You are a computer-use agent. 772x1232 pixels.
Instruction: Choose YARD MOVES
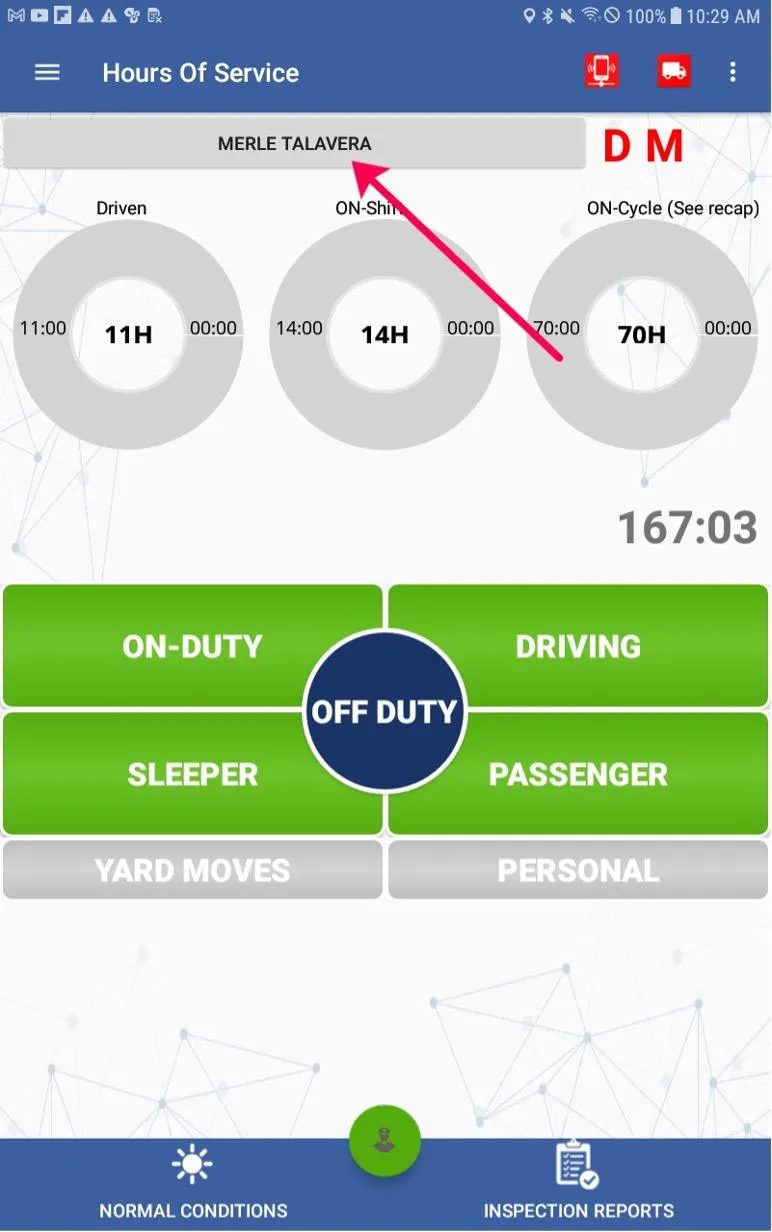pyautogui.click(x=192, y=870)
